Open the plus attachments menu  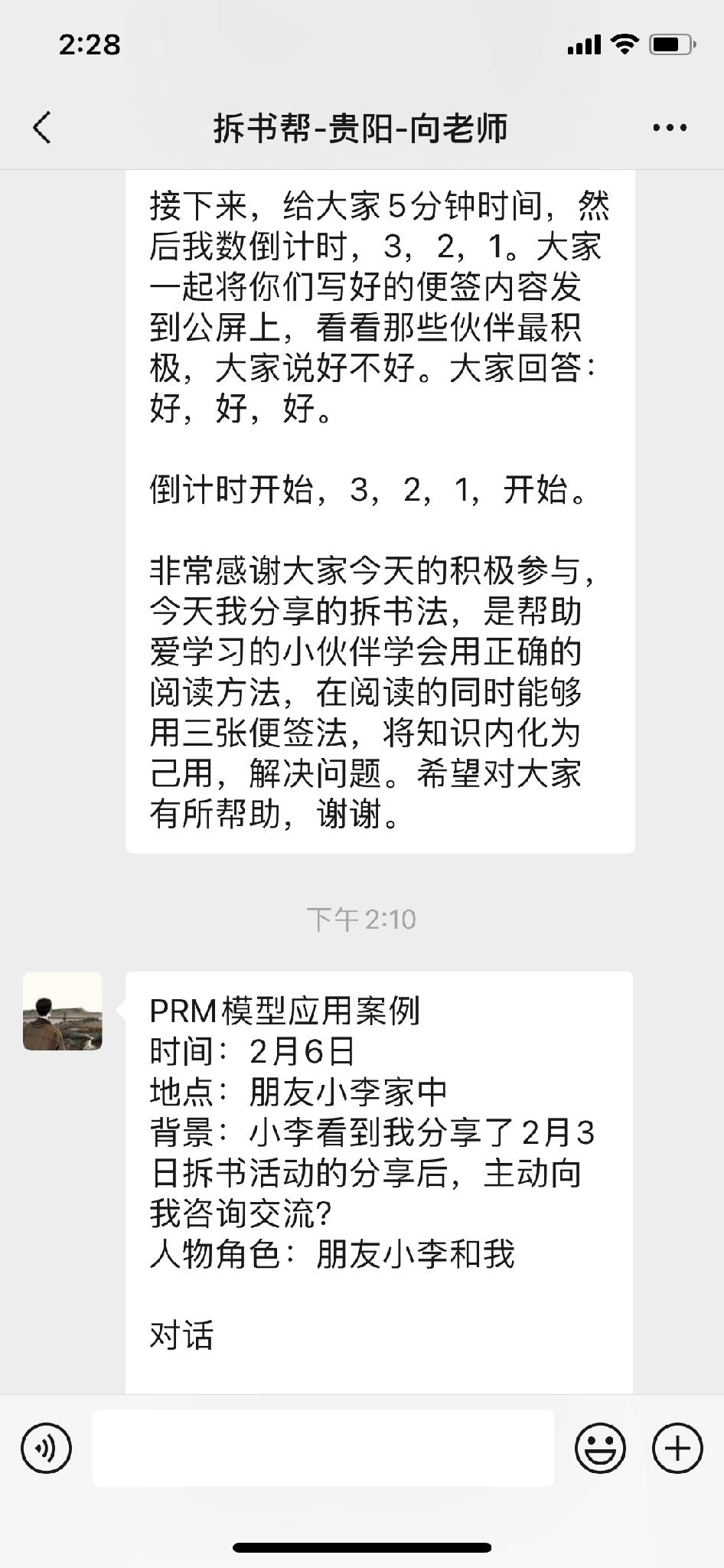(677, 1449)
